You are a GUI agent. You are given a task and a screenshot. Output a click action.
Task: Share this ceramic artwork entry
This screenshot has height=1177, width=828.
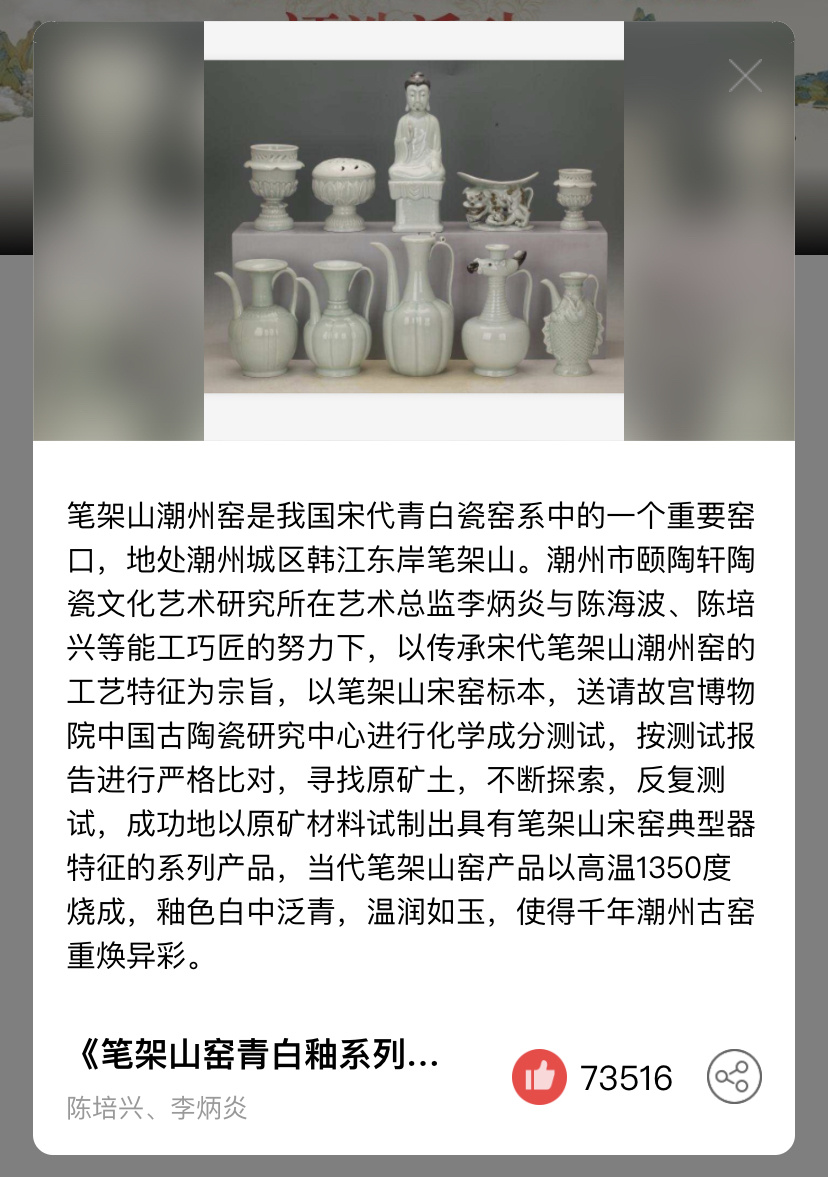tap(734, 1077)
